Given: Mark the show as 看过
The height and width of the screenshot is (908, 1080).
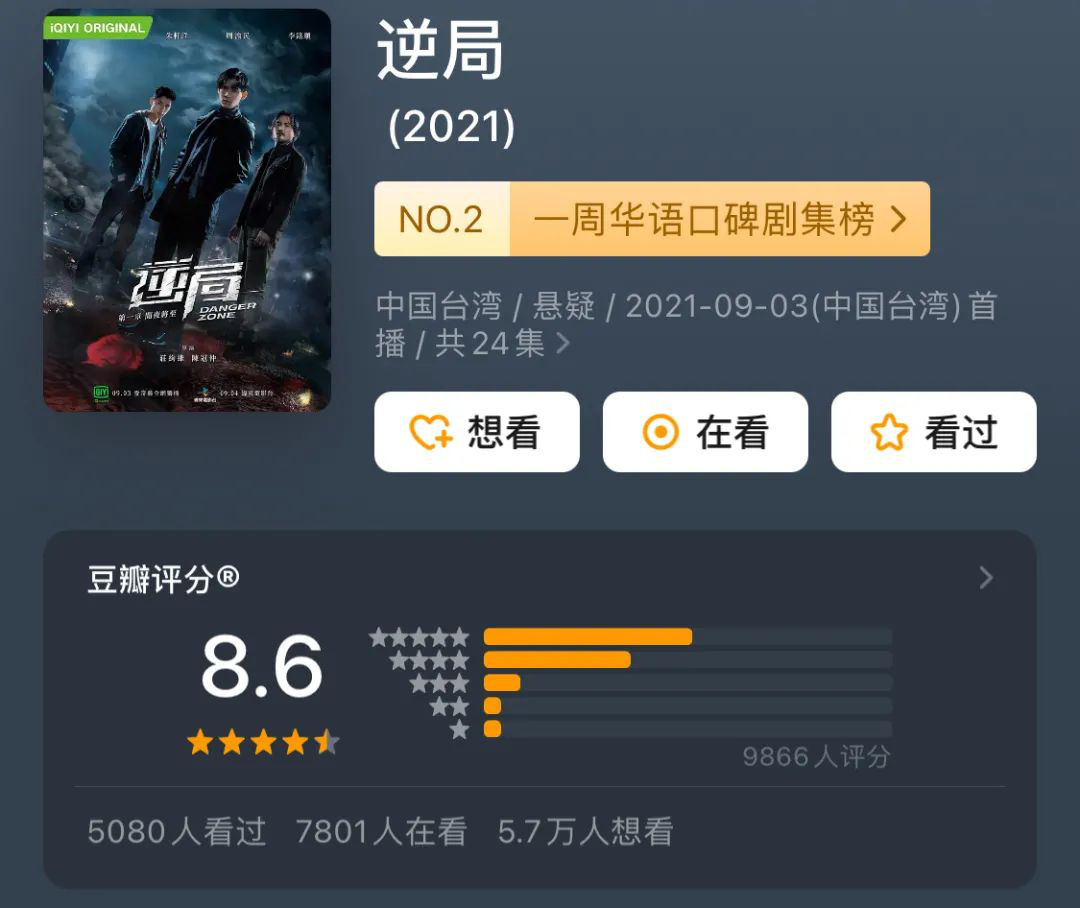Looking at the screenshot, I should tap(933, 432).
